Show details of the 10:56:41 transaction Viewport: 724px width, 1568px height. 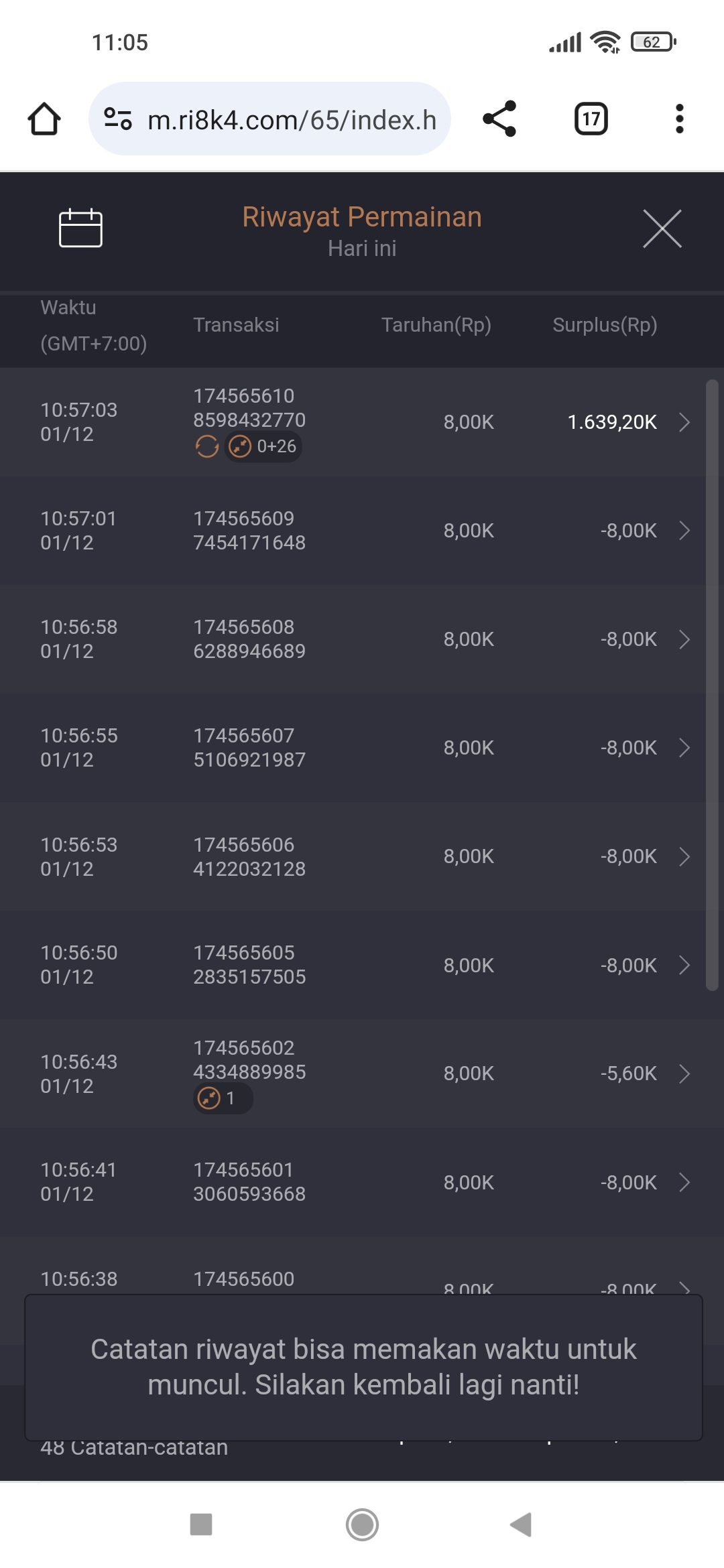point(684,1182)
